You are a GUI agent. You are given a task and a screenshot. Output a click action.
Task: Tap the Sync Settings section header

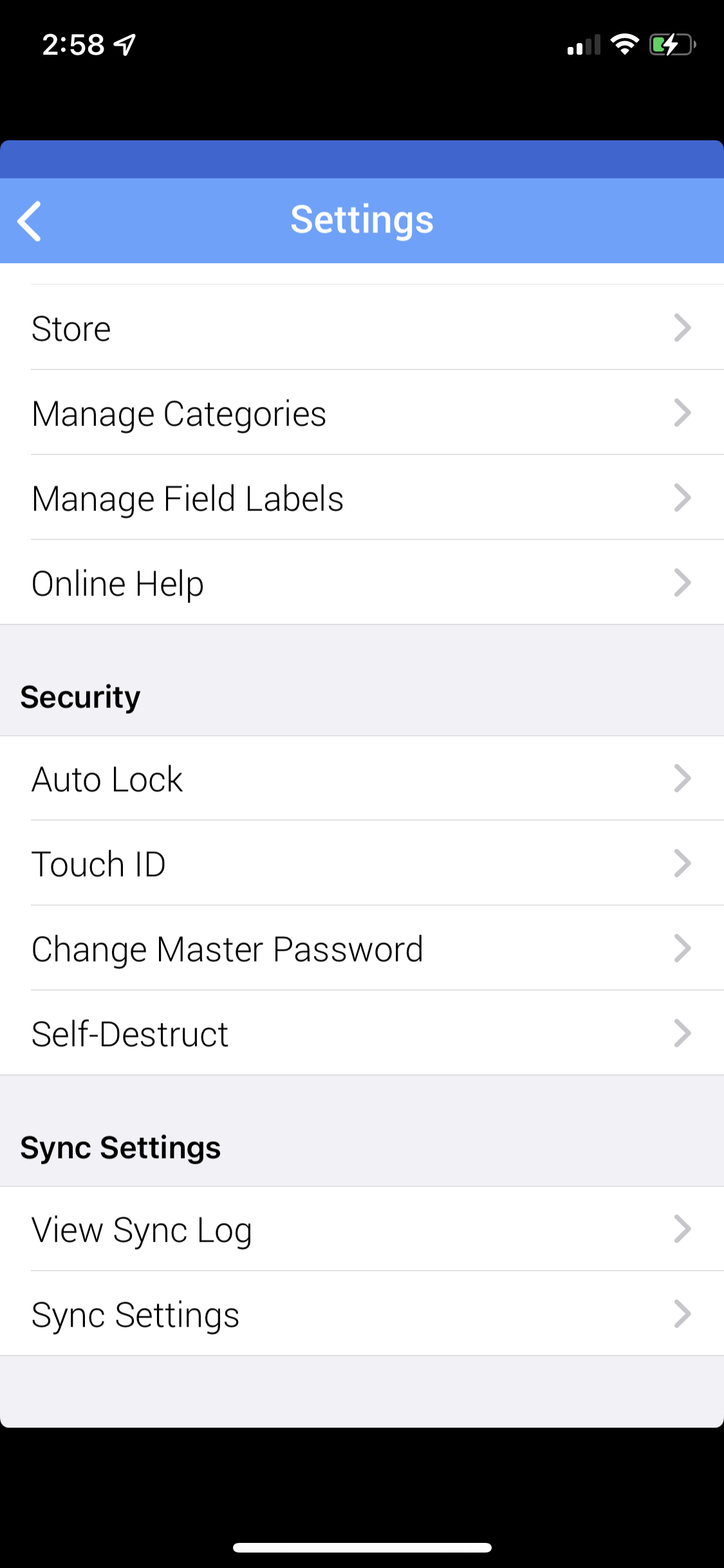coord(121,1146)
